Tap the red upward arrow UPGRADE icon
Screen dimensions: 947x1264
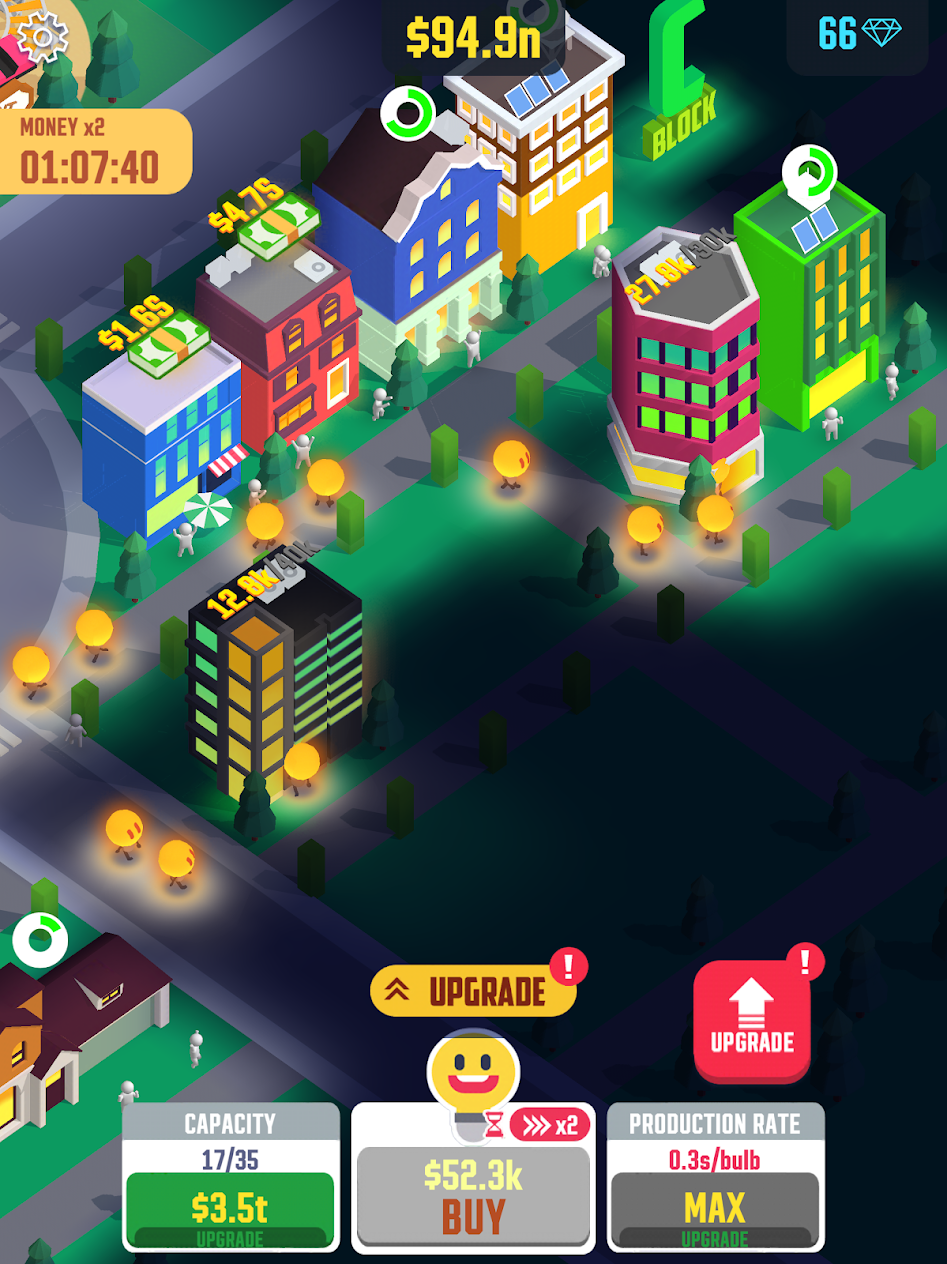tap(753, 1017)
